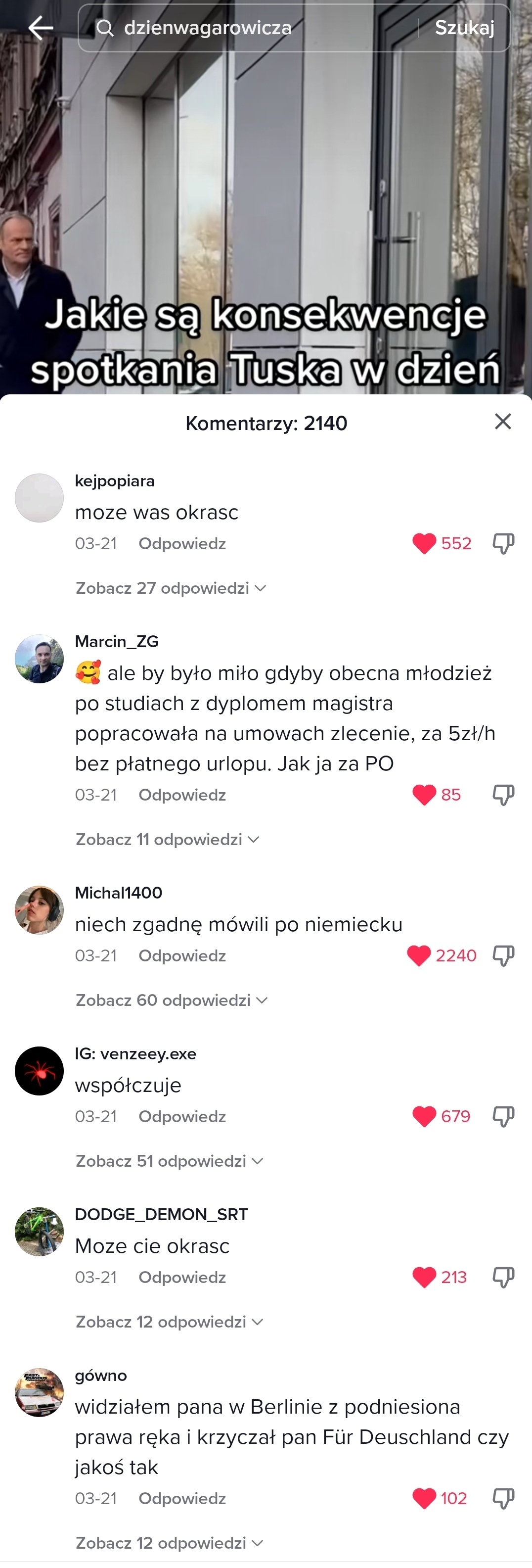Viewport: 532px width, 1568px height.
Task: Open DODGE_DEMON_SRT's profile name
Action: point(161,1214)
